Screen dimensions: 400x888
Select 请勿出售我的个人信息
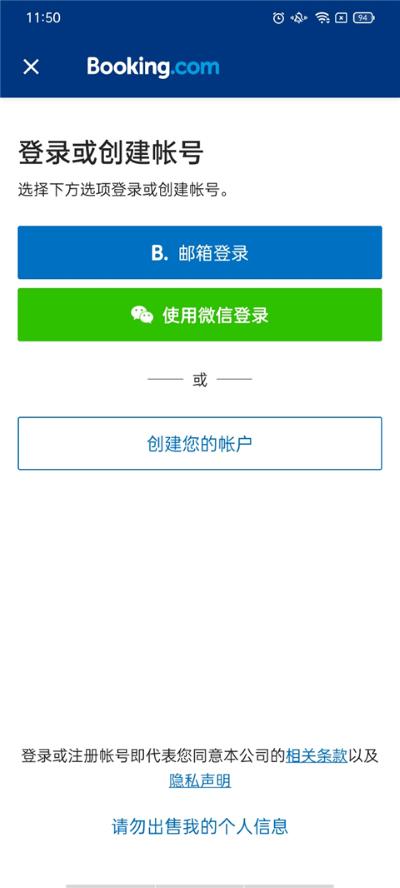point(199,826)
